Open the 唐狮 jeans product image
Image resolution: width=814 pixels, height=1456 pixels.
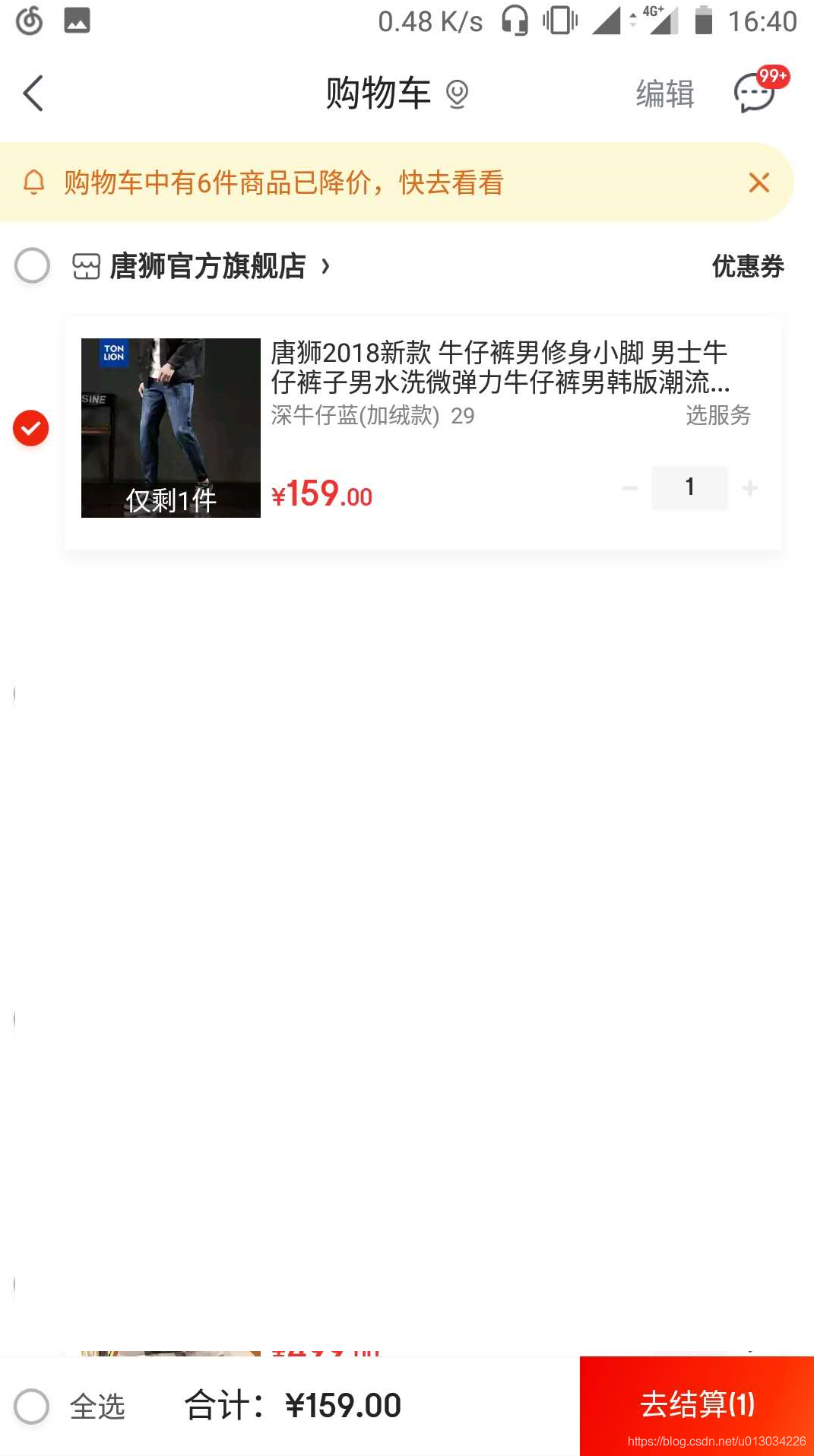tap(170, 427)
